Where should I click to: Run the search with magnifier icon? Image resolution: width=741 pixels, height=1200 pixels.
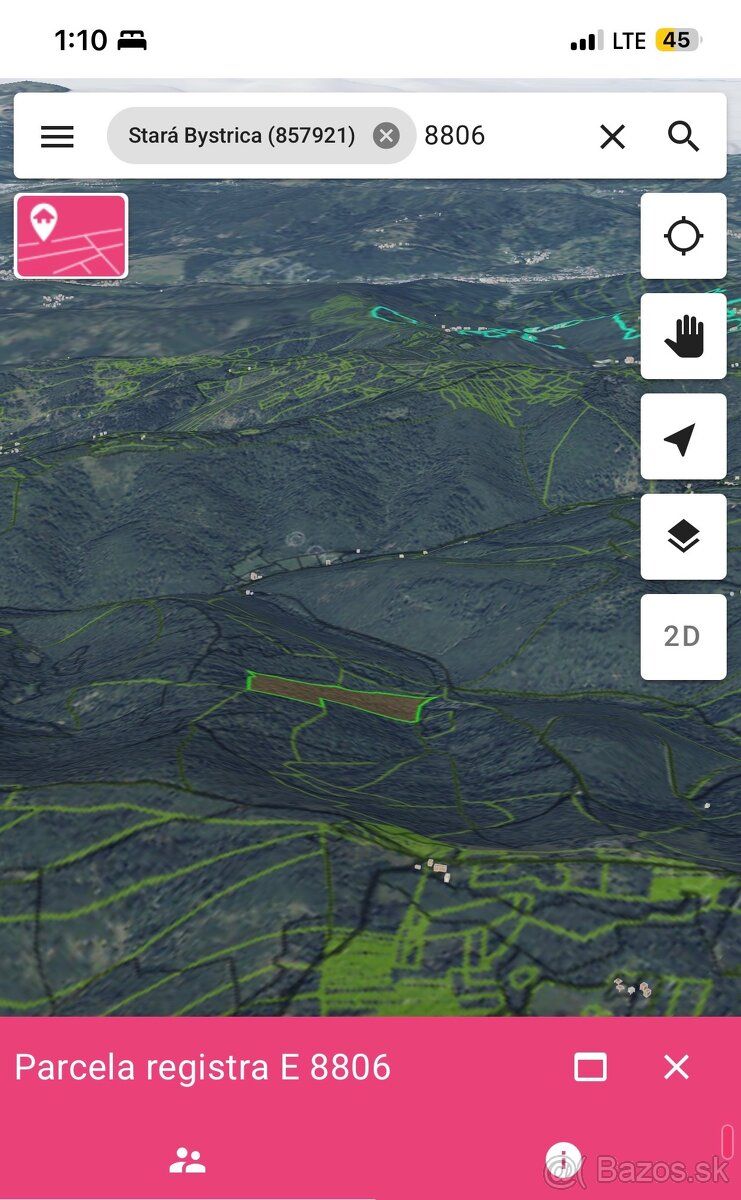coord(684,136)
